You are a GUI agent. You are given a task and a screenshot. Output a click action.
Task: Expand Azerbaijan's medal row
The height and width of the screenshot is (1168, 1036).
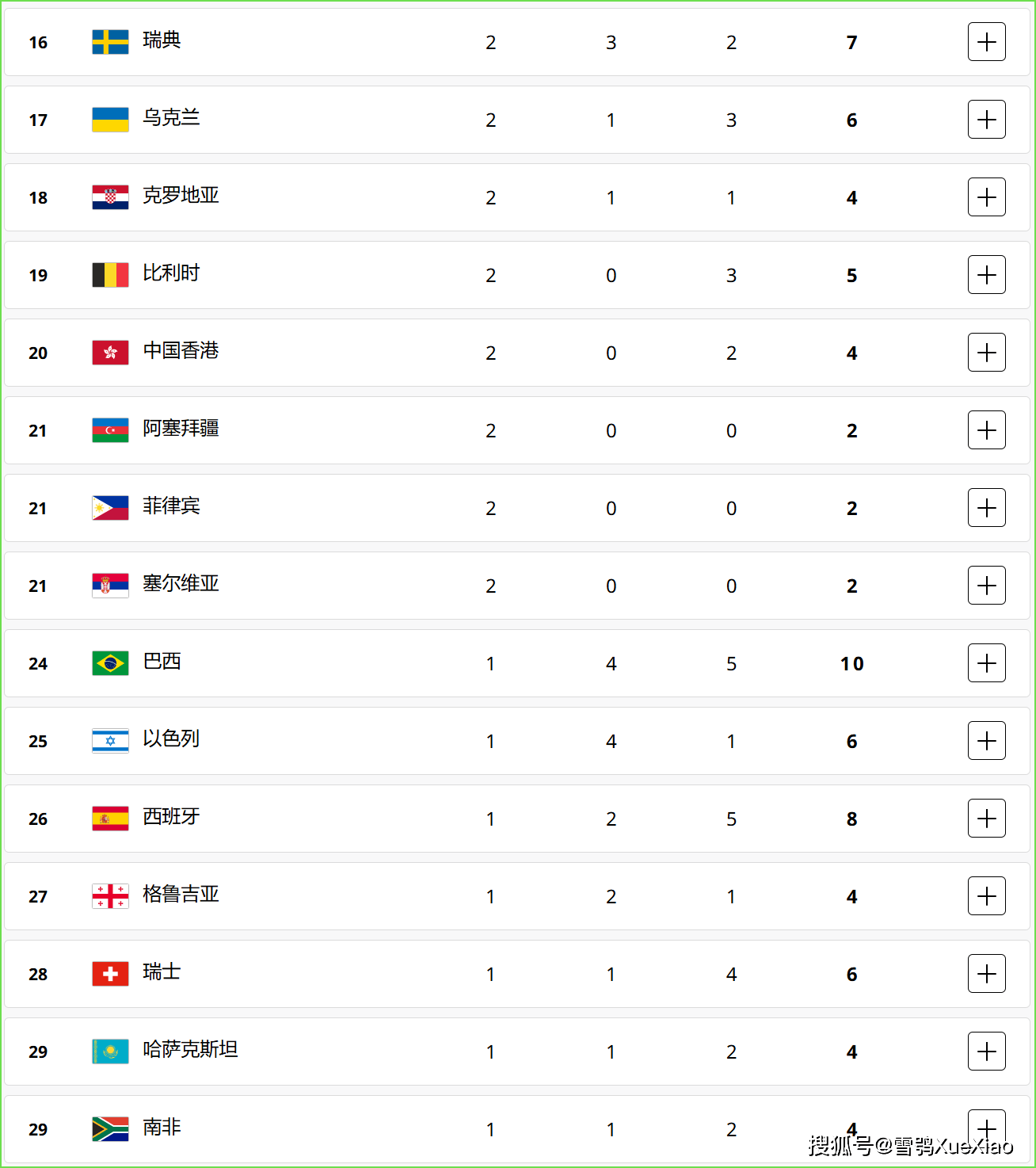pos(986,430)
